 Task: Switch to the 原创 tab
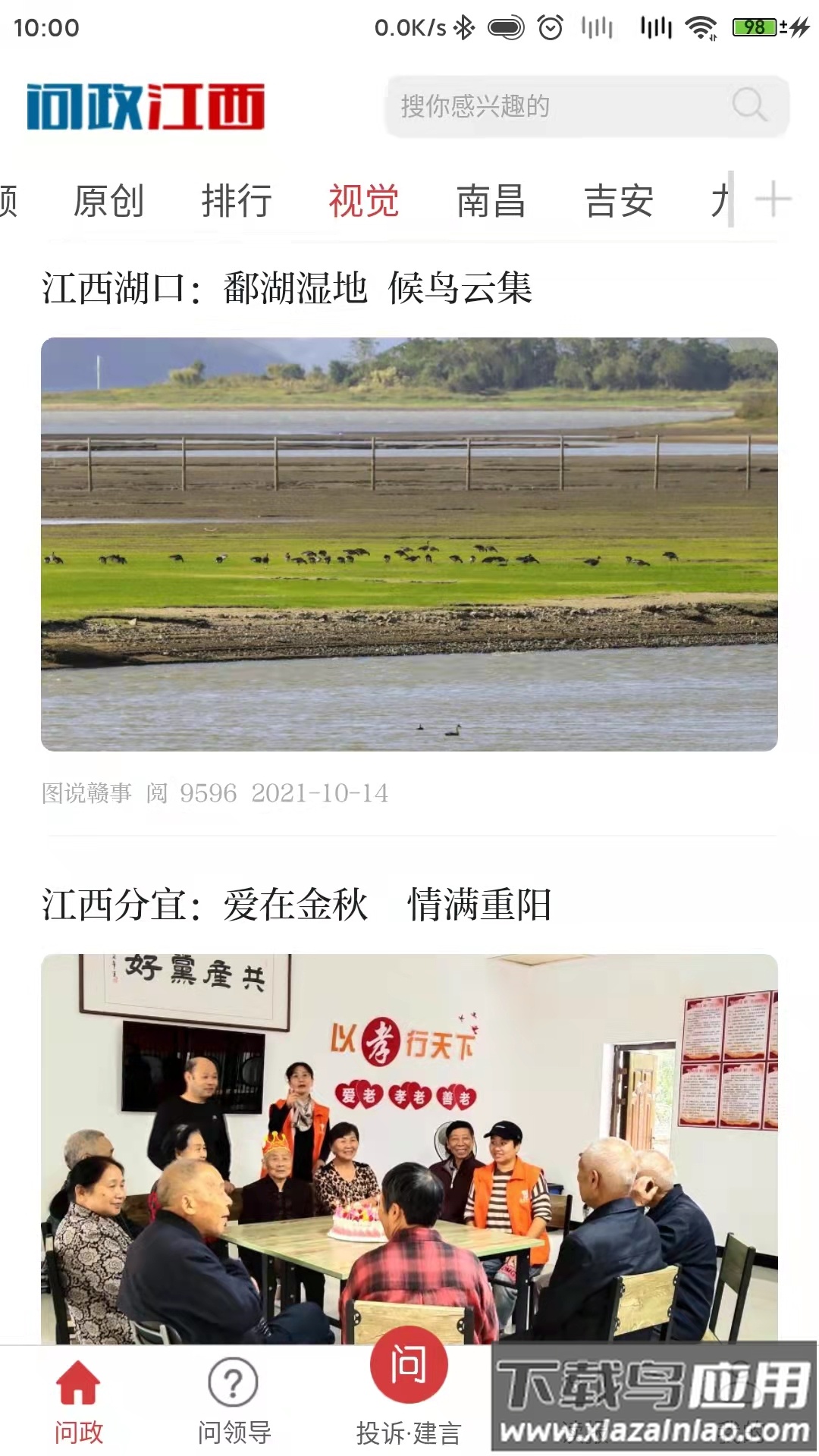click(x=108, y=200)
